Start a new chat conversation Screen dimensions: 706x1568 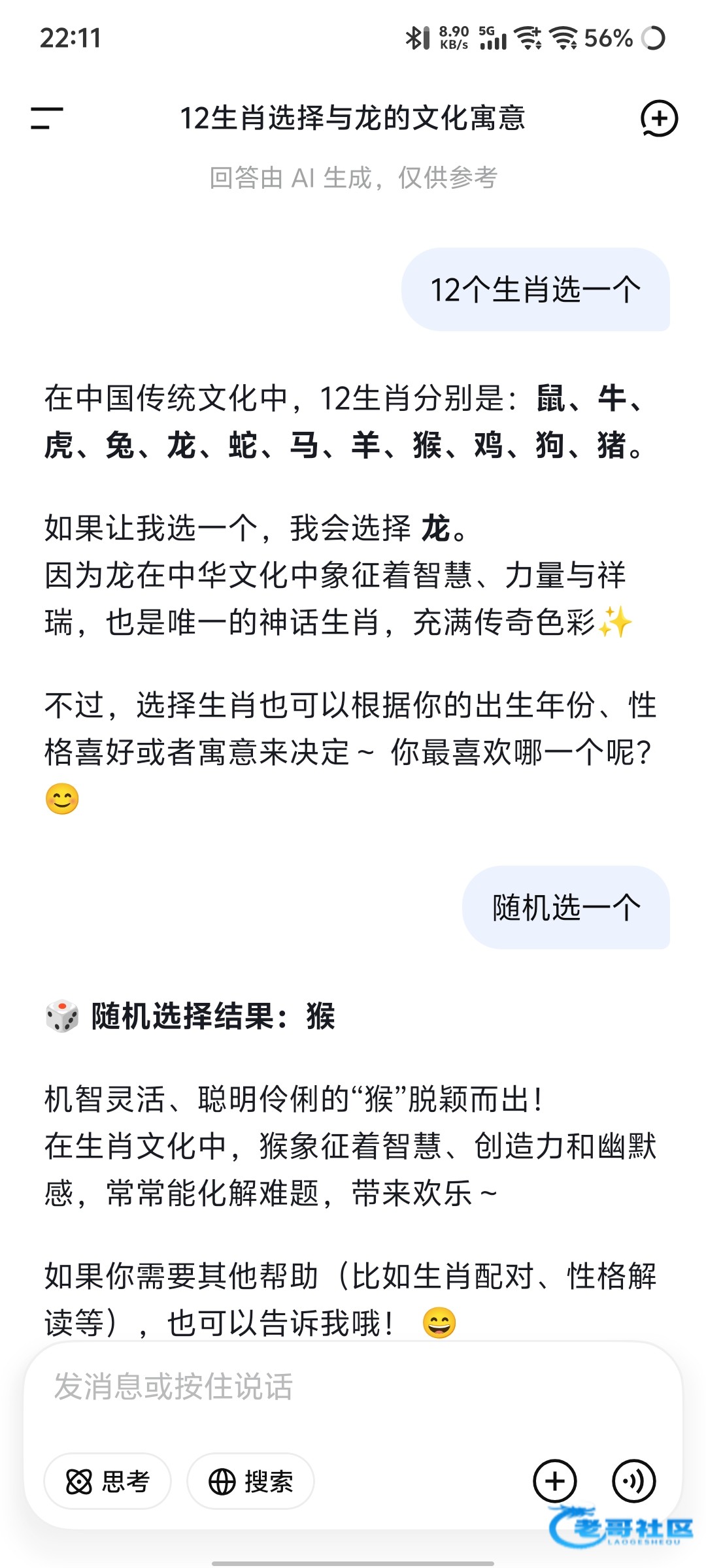[x=658, y=118]
